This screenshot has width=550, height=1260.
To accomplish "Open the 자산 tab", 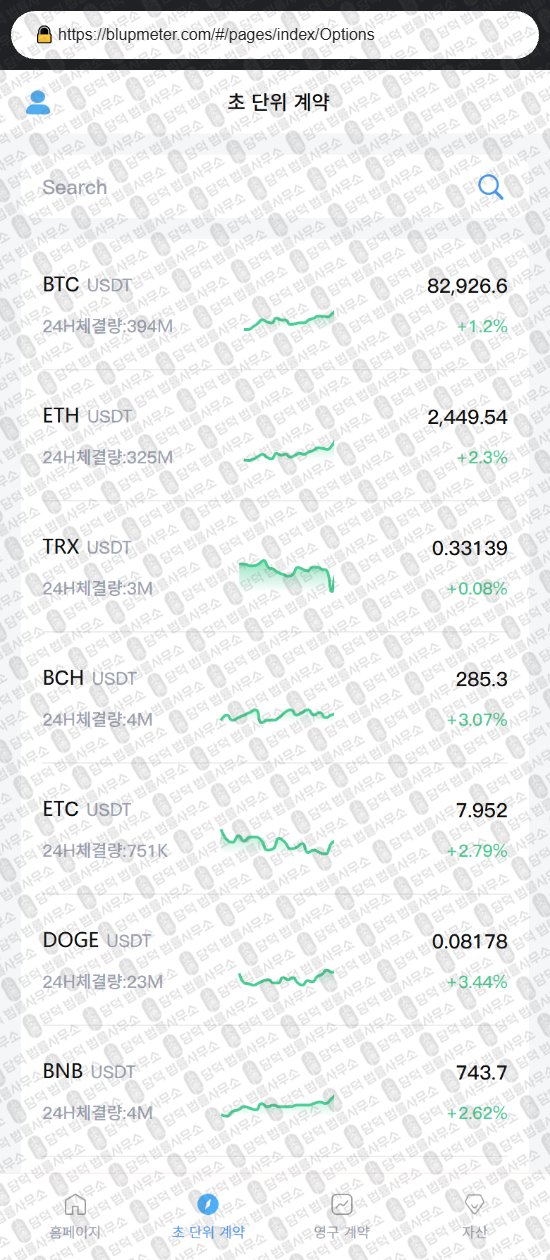I will click(475, 1215).
